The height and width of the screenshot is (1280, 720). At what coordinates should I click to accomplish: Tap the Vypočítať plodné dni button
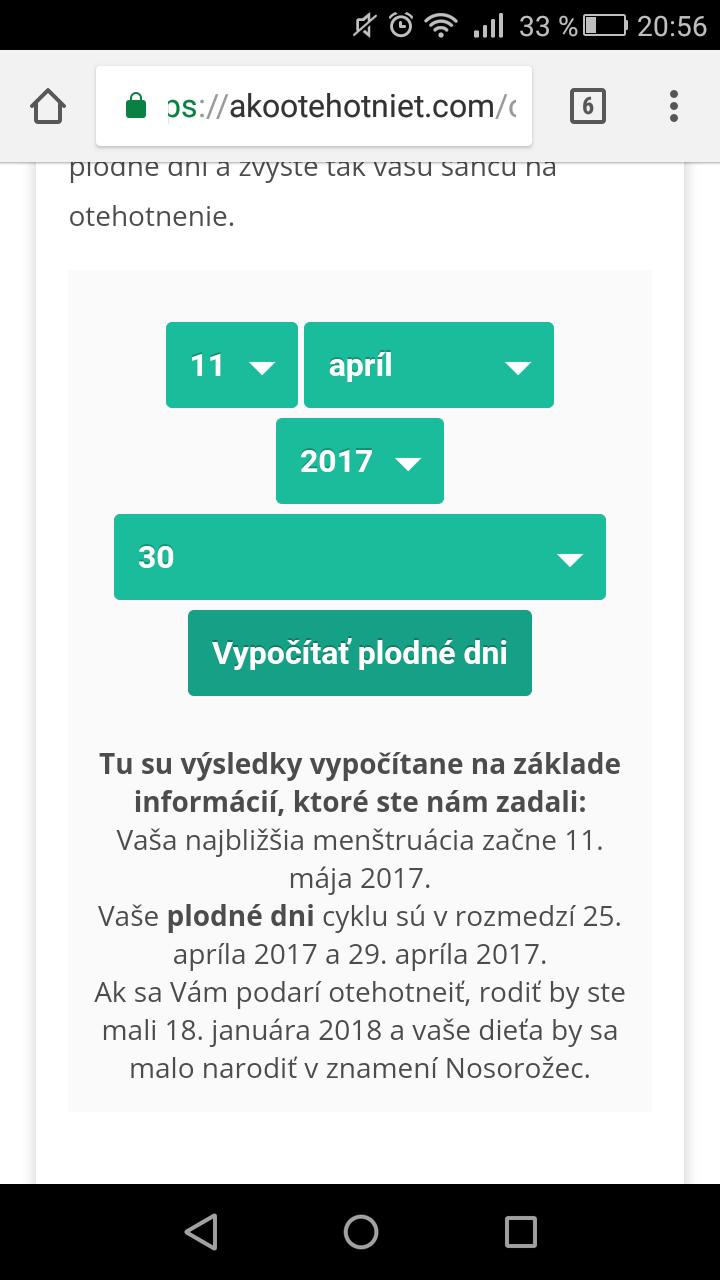pyautogui.click(x=359, y=653)
